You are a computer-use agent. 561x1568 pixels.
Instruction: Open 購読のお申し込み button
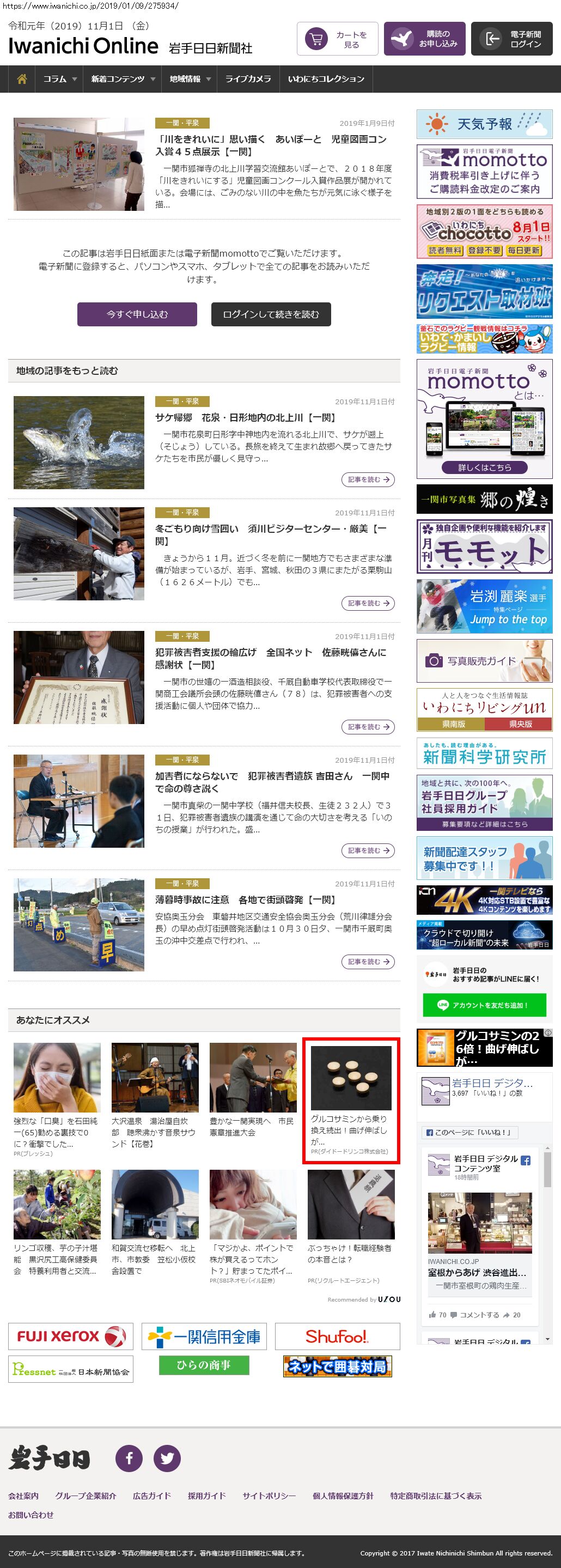pos(425,40)
